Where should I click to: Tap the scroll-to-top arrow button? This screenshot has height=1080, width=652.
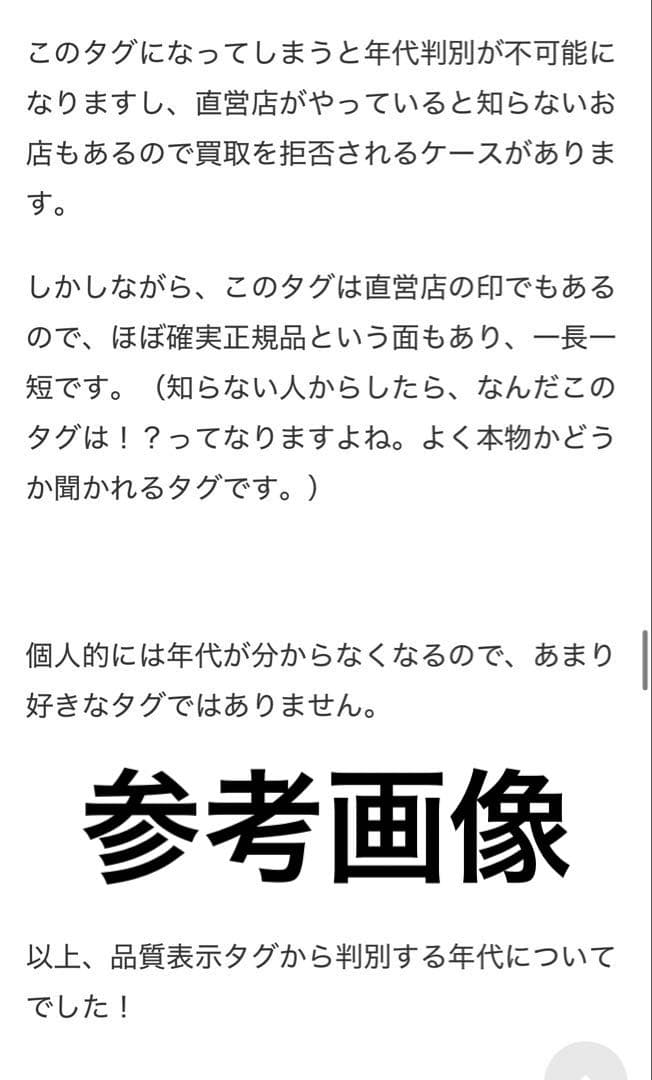[587, 1064]
